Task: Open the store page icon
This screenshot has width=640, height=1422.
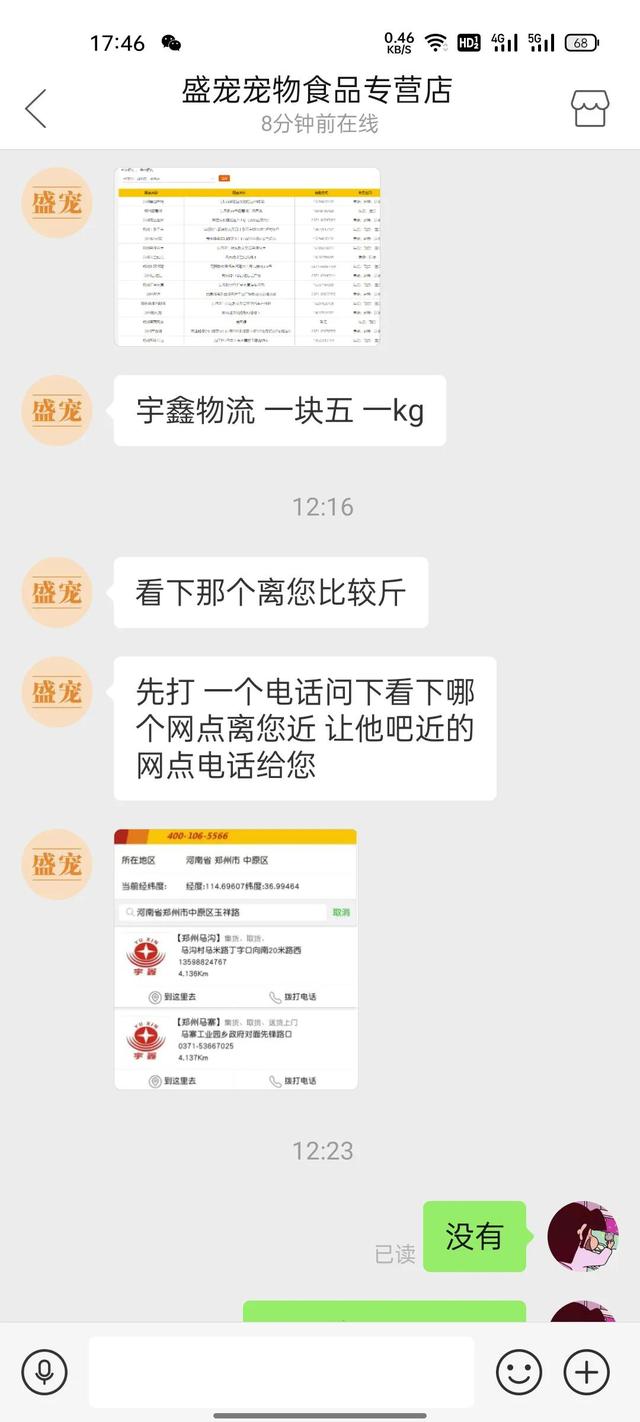Action: point(589,108)
